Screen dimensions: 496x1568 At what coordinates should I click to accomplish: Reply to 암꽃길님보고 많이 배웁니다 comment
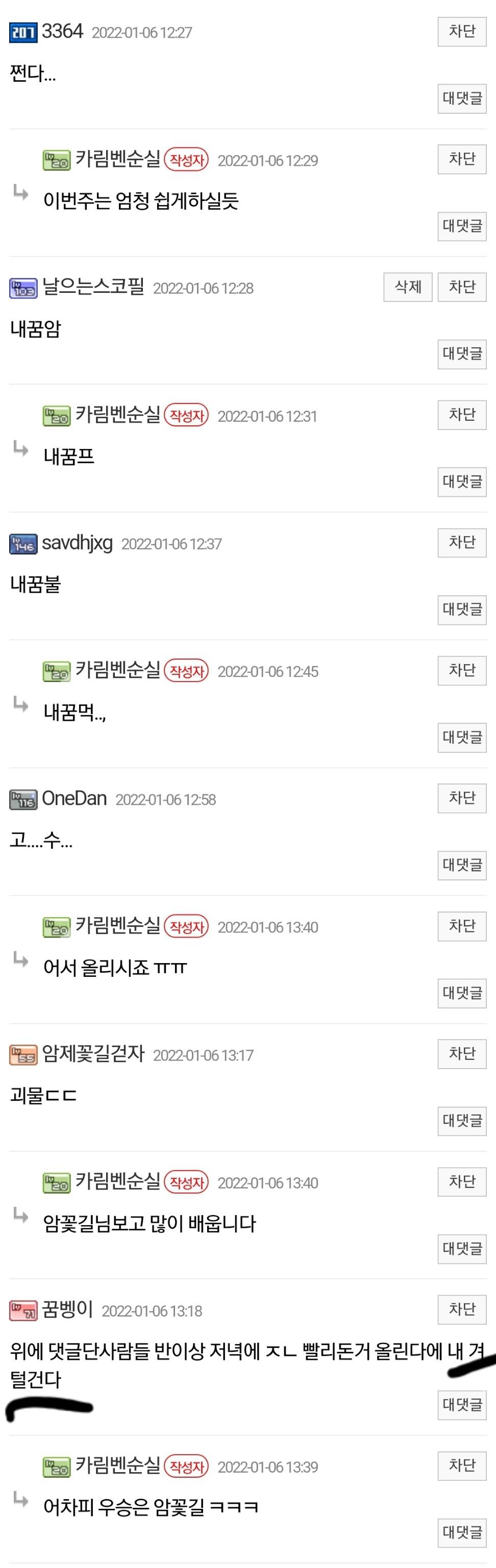(461, 1249)
